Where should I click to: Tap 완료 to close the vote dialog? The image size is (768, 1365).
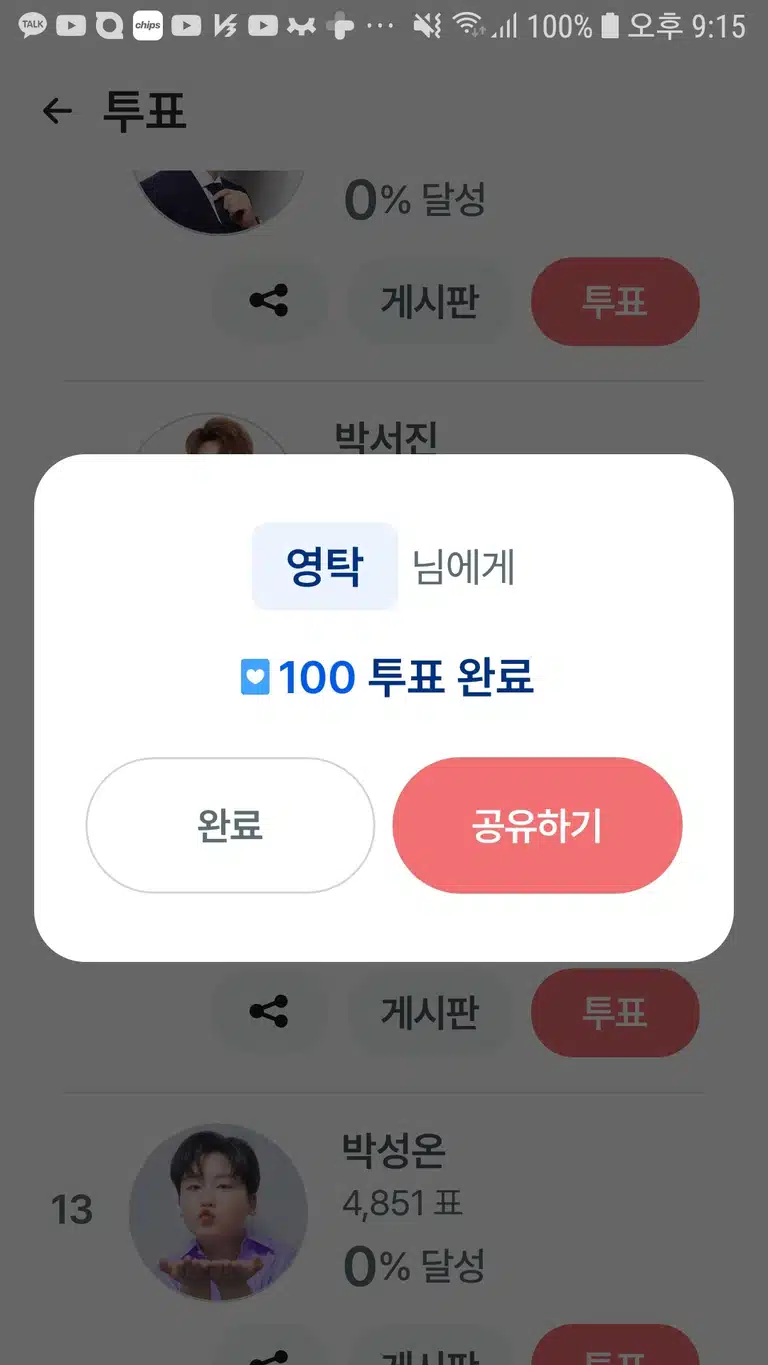pos(230,825)
